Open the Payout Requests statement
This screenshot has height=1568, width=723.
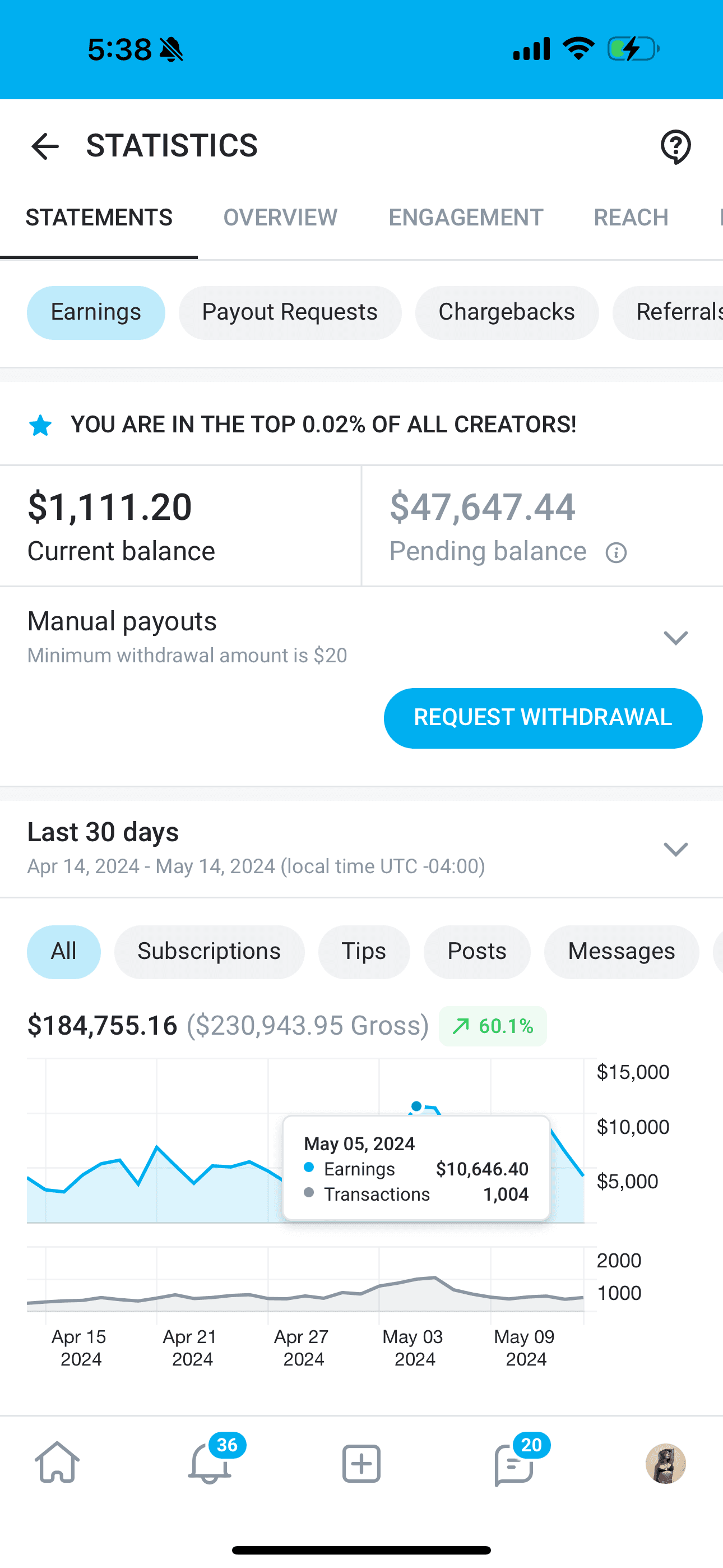tap(289, 312)
